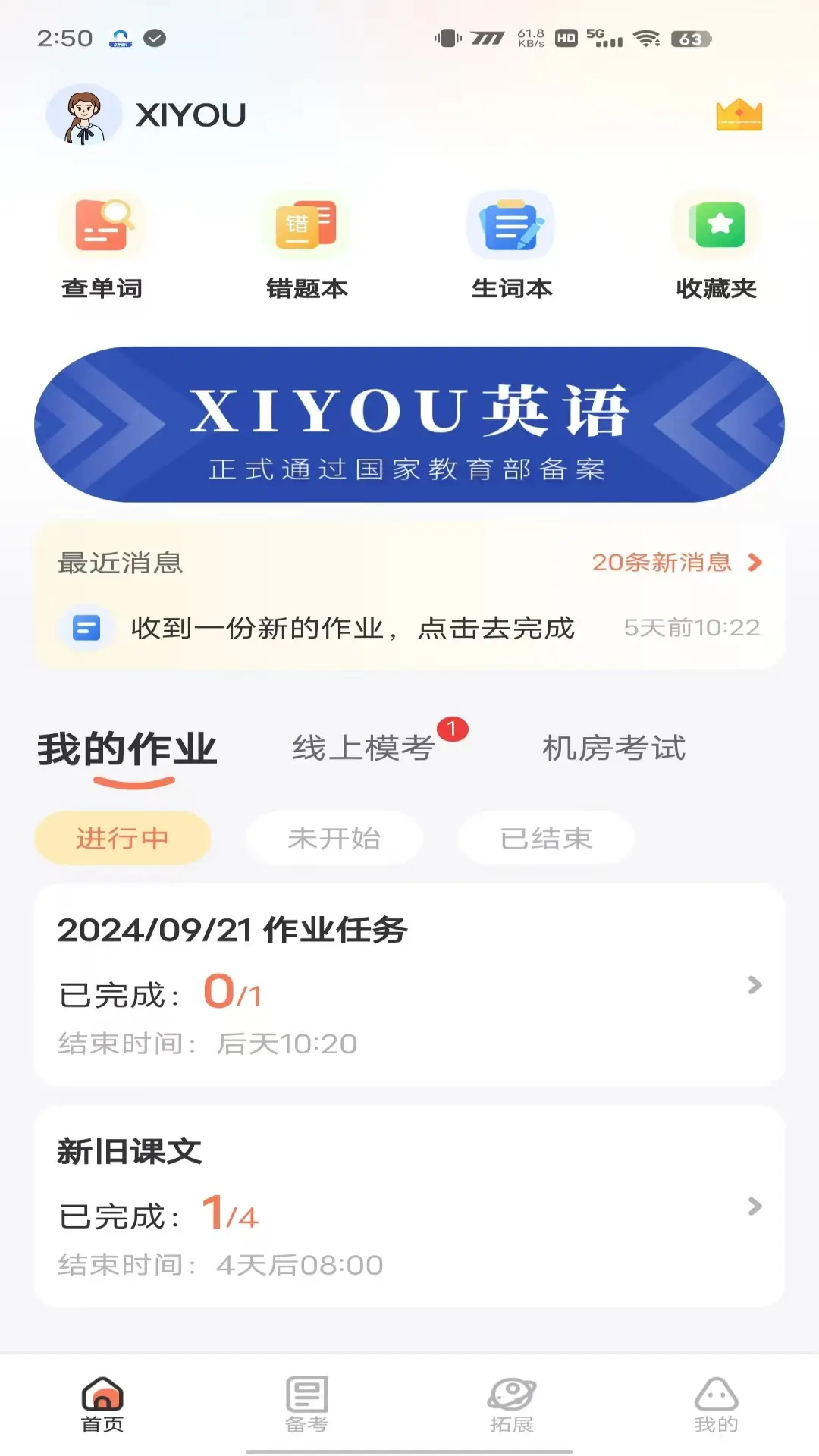Tap the crown membership icon

739,115
